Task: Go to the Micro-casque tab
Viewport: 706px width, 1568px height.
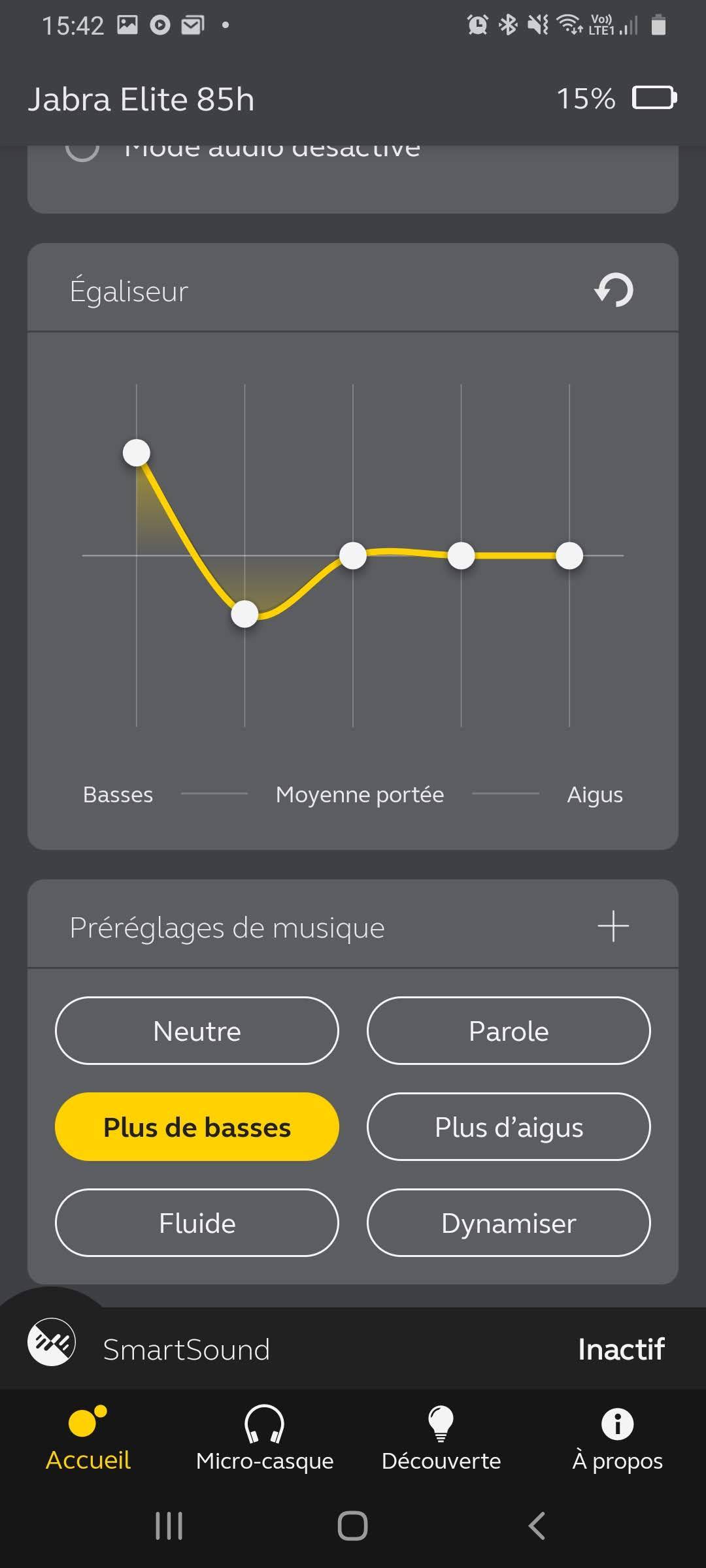Action: click(x=265, y=1439)
